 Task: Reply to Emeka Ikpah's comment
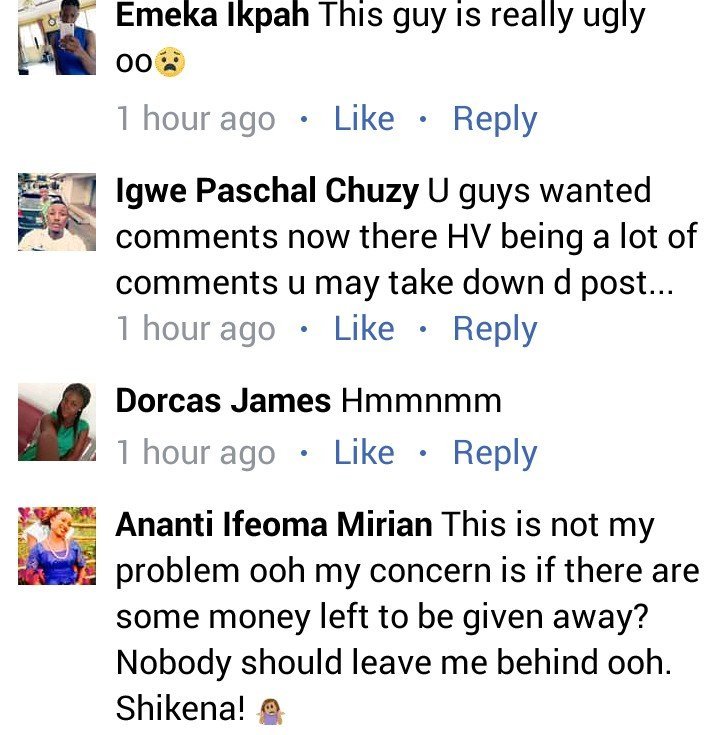click(495, 119)
